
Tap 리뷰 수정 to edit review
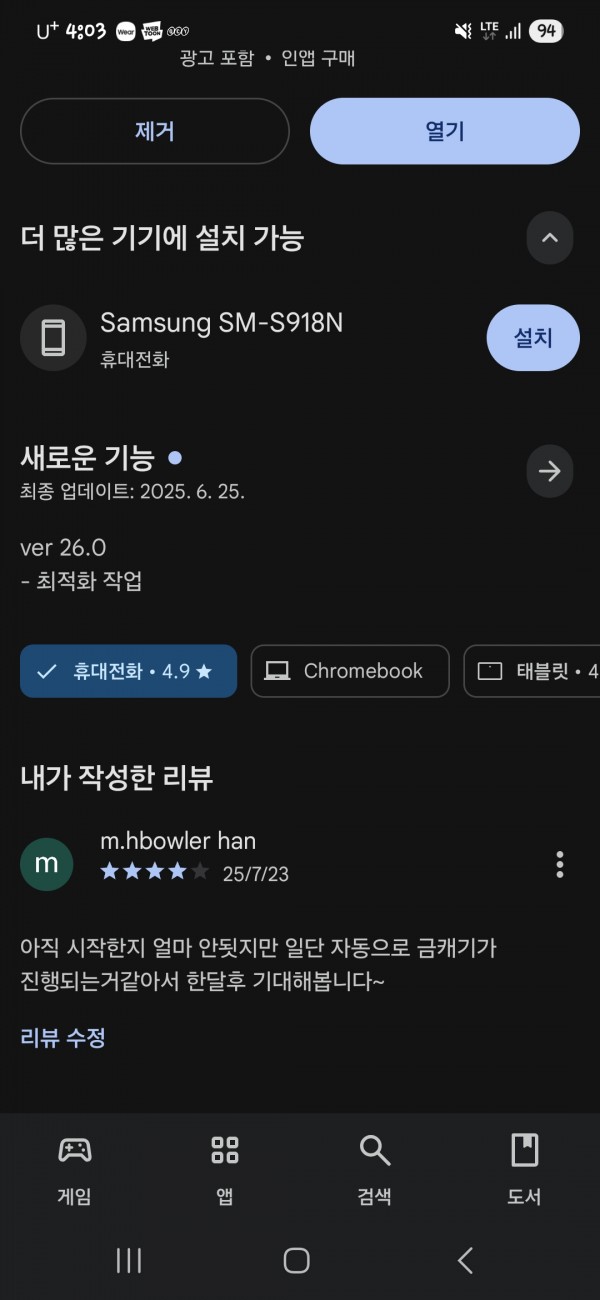(63, 1038)
